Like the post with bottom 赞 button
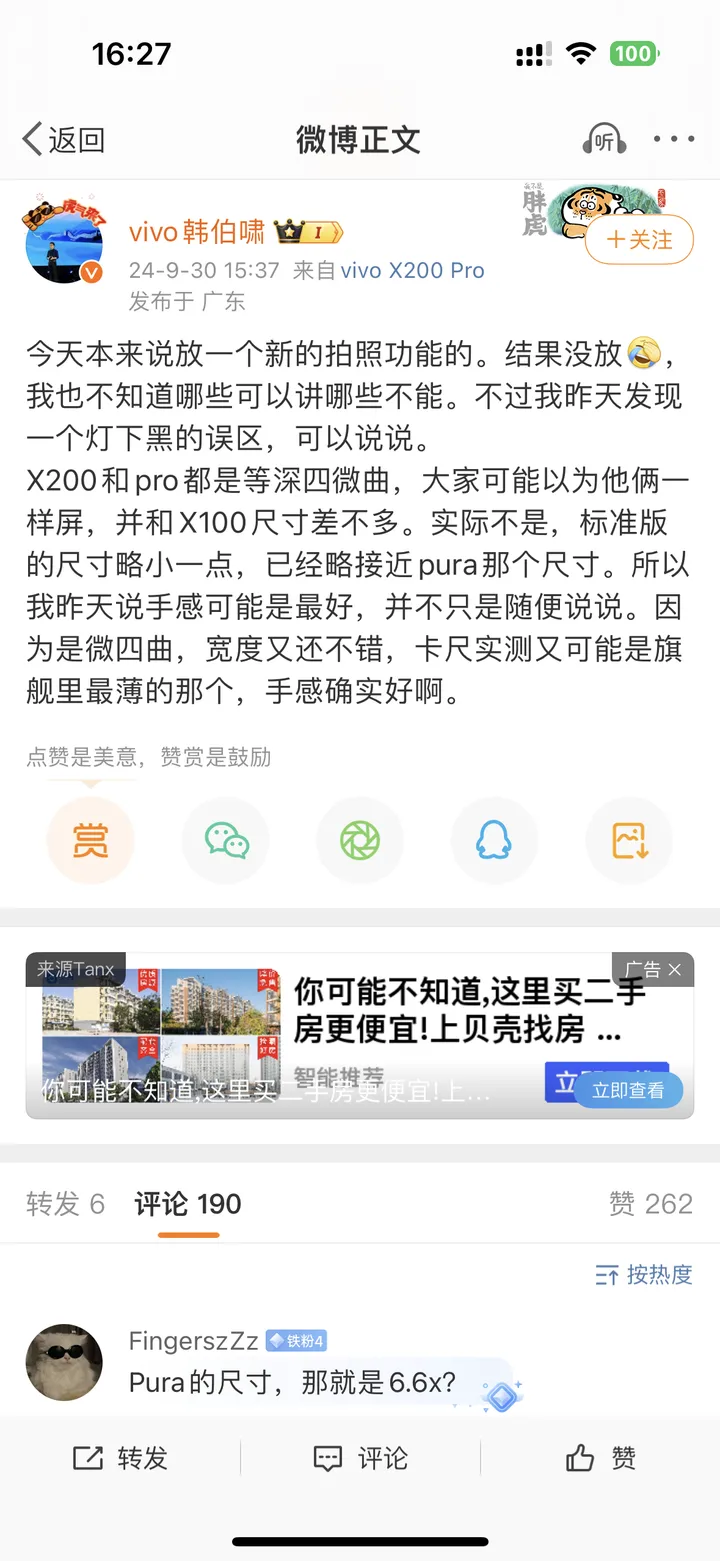Image resolution: width=720 pixels, height=1561 pixels. (600, 1458)
